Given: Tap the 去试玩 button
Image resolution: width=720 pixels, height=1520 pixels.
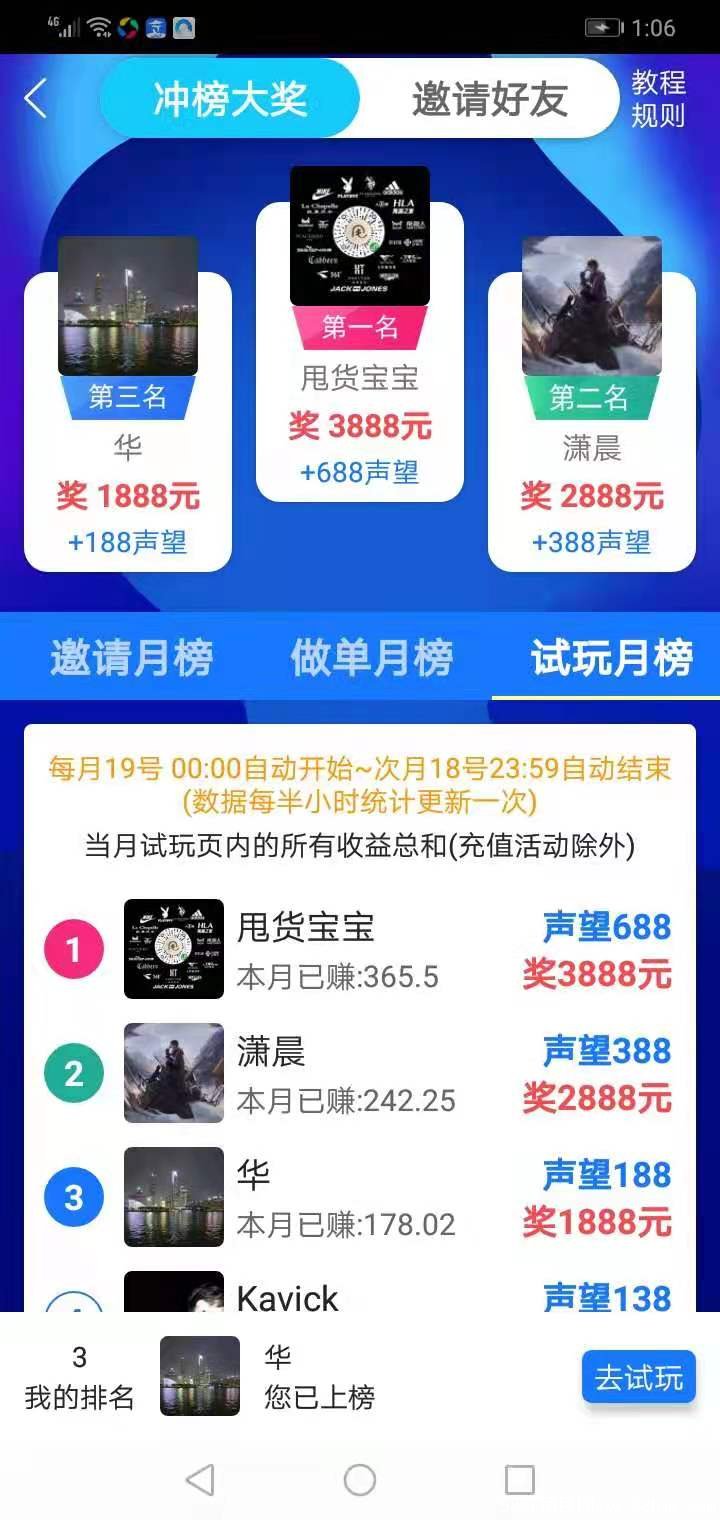Looking at the screenshot, I should 638,1377.
